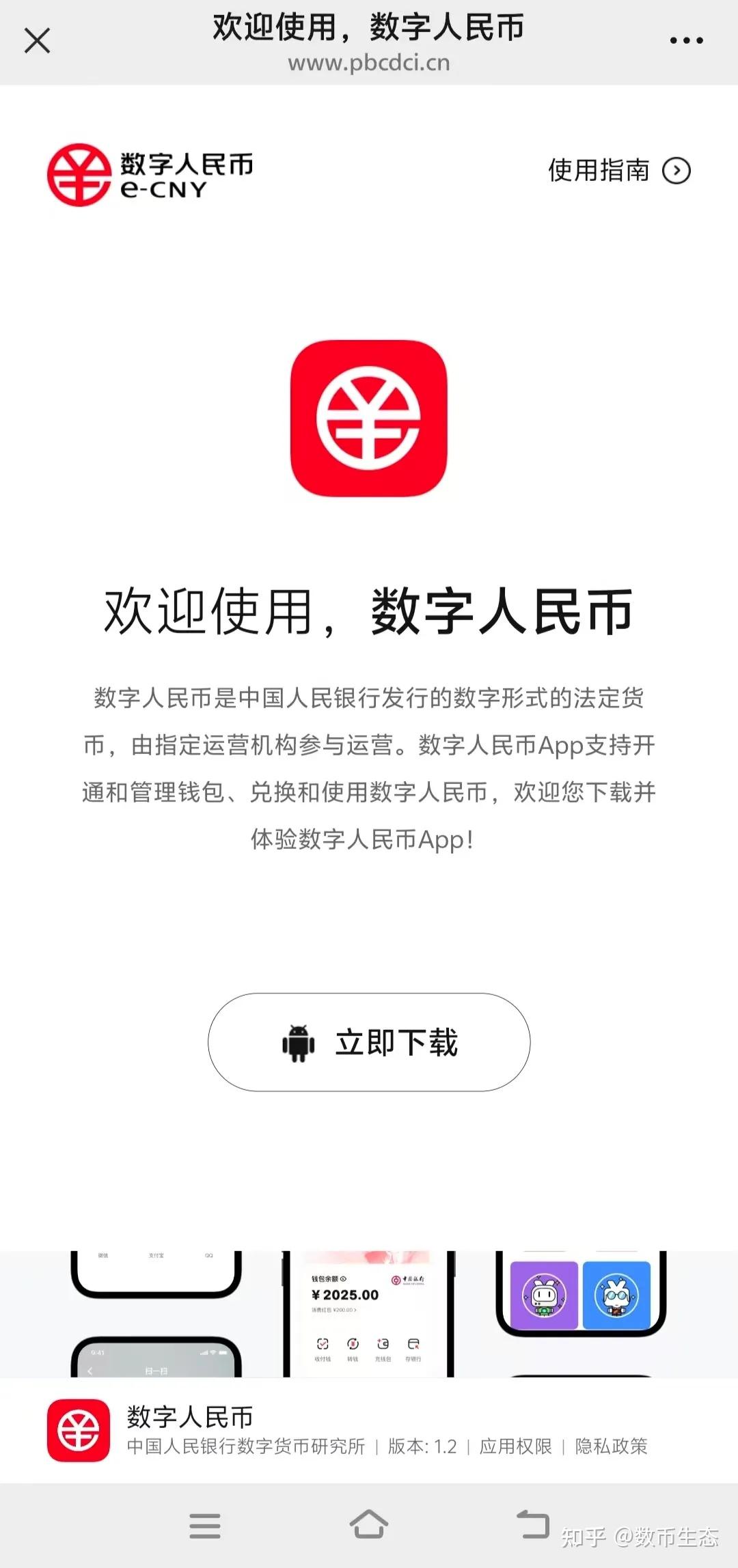Image resolution: width=738 pixels, height=1568 pixels.
Task: Expand the 消费红包 ¥200.00 detail arrow
Action: click(x=355, y=1311)
